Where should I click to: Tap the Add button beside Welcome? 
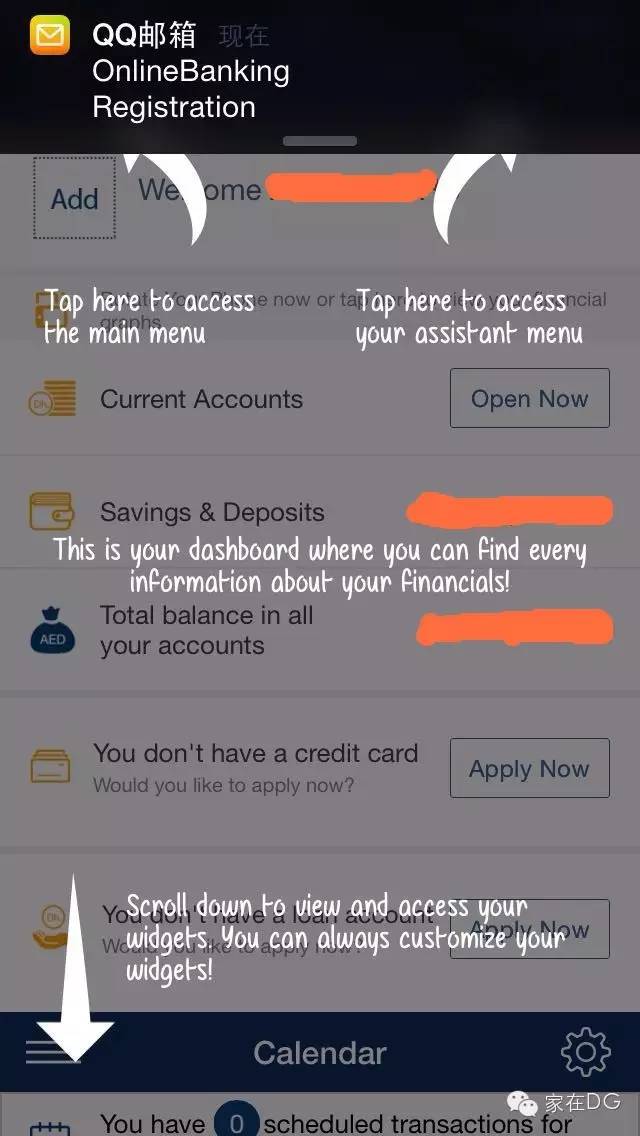click(x=75, y=199)
